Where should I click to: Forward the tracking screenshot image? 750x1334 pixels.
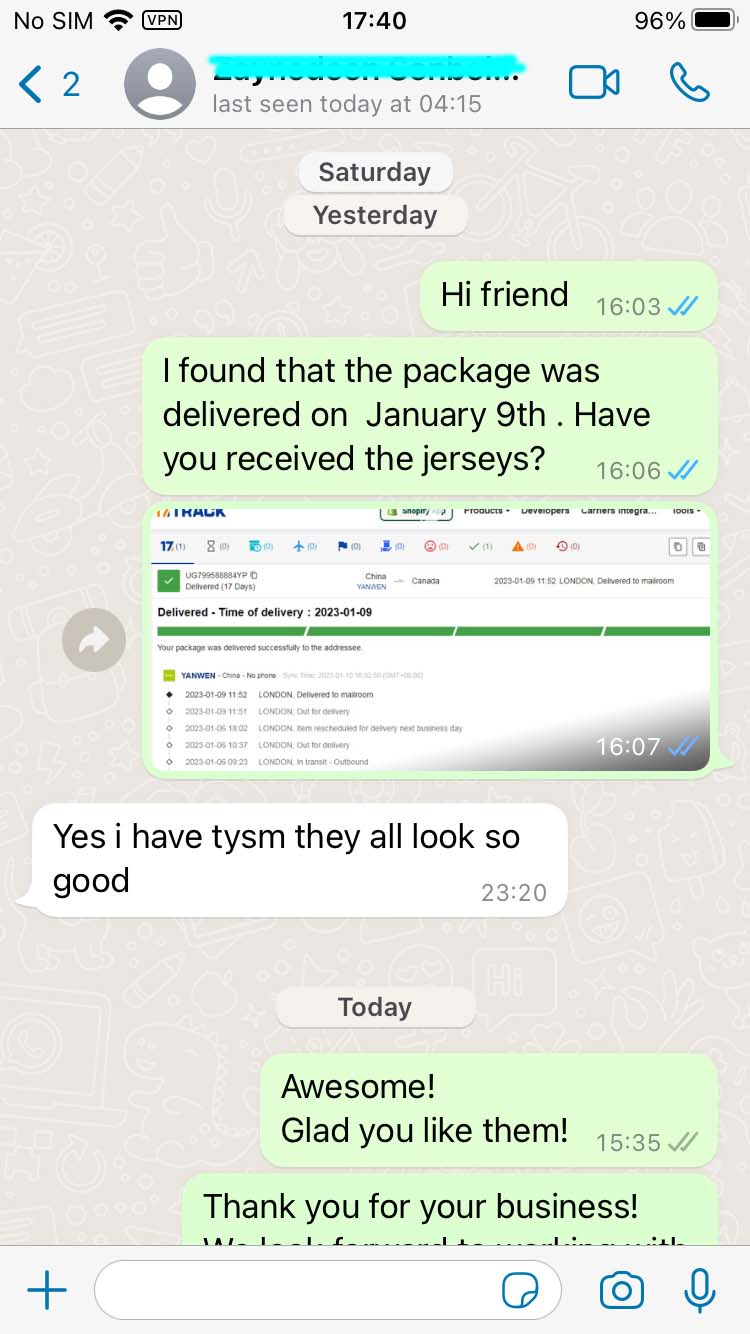point(94,640)
